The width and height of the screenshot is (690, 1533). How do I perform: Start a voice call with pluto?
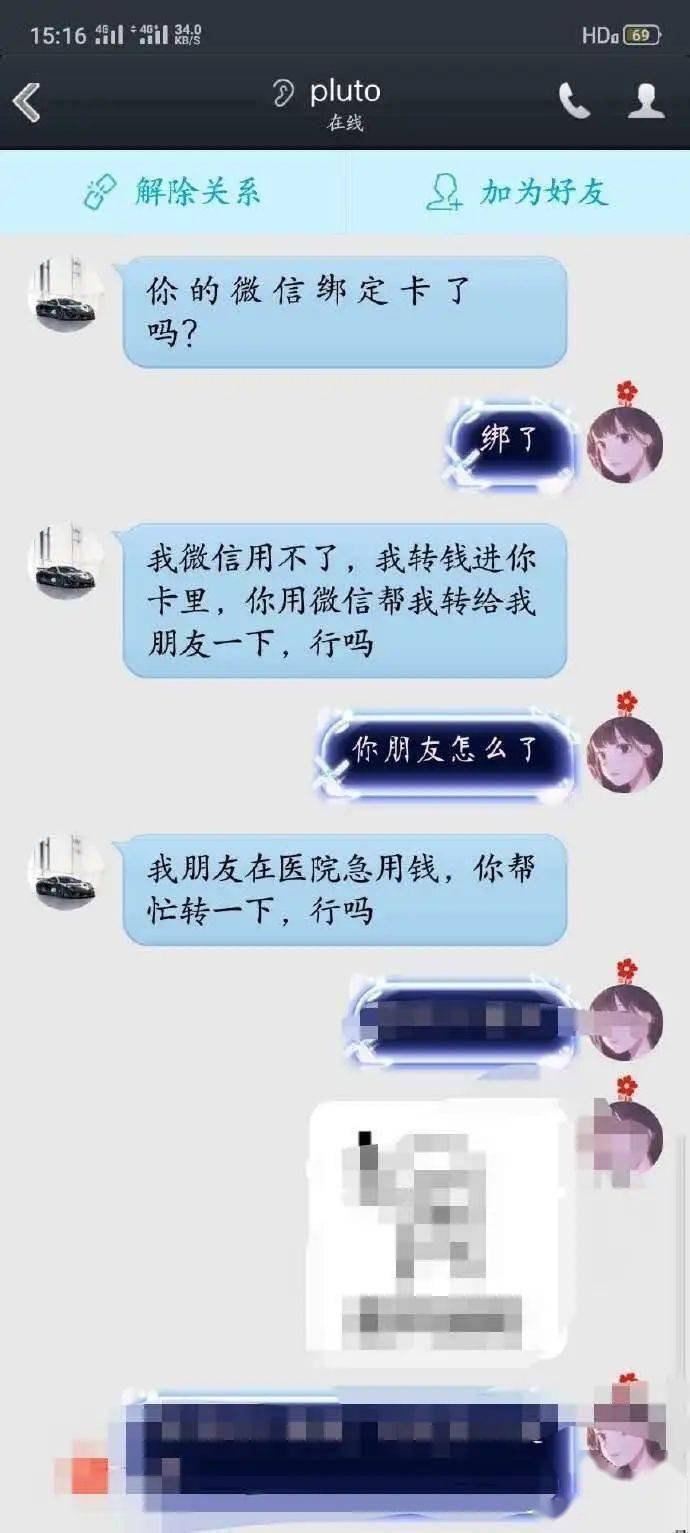pyautogui.click(x=574, y=101)
